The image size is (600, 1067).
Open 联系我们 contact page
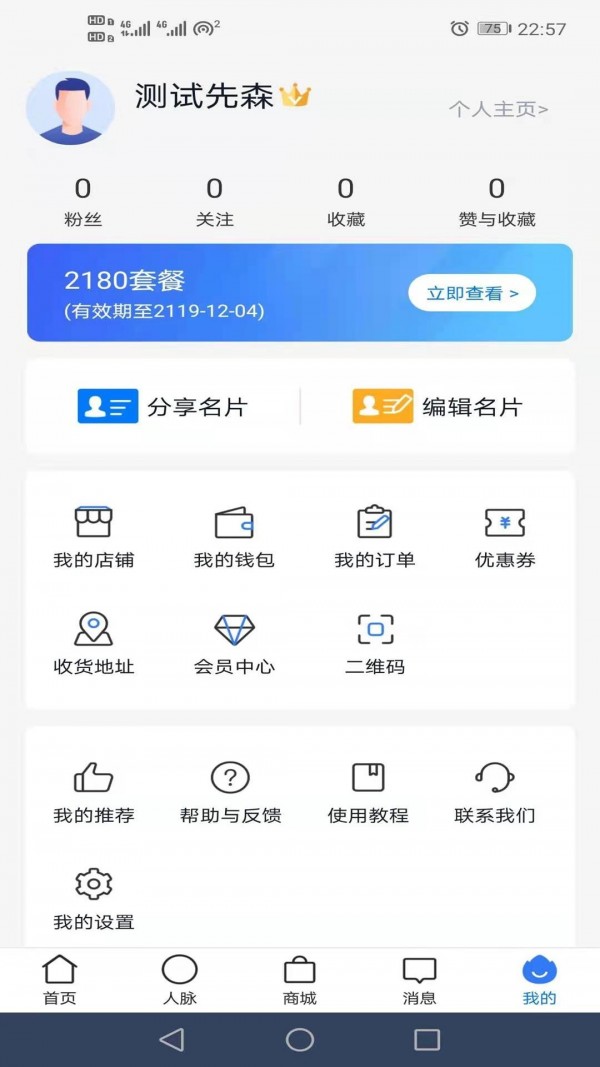[x=495, y=792]
